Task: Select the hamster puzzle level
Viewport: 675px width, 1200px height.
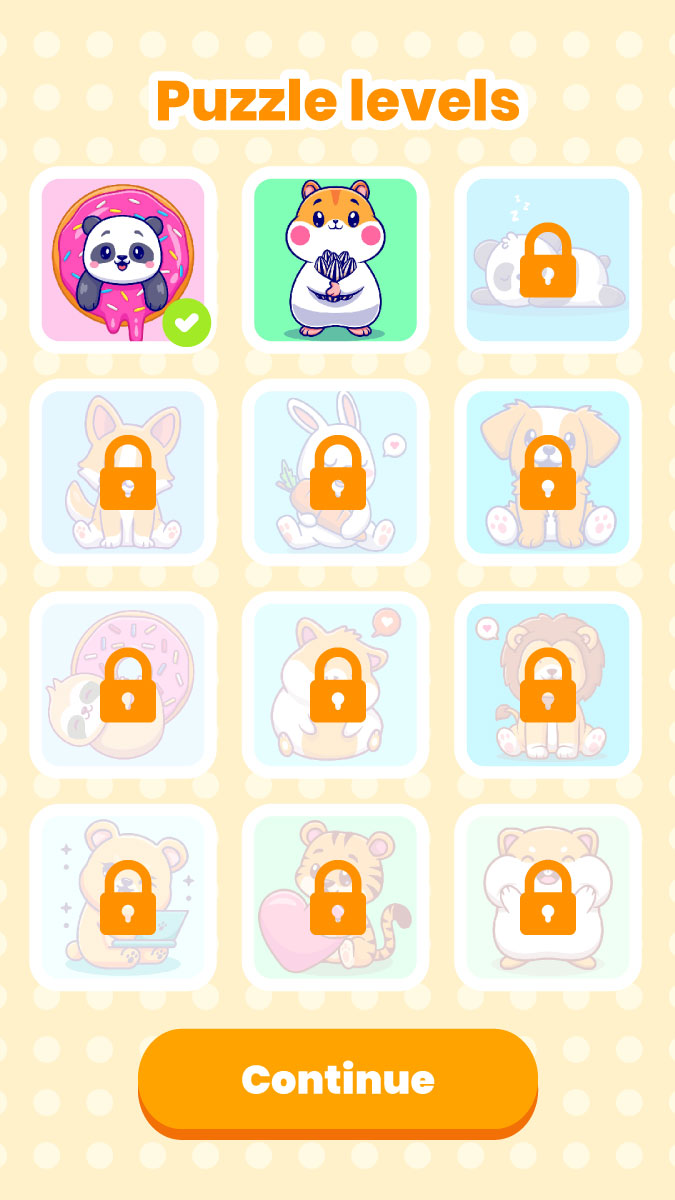Action: tap(335, 260)
